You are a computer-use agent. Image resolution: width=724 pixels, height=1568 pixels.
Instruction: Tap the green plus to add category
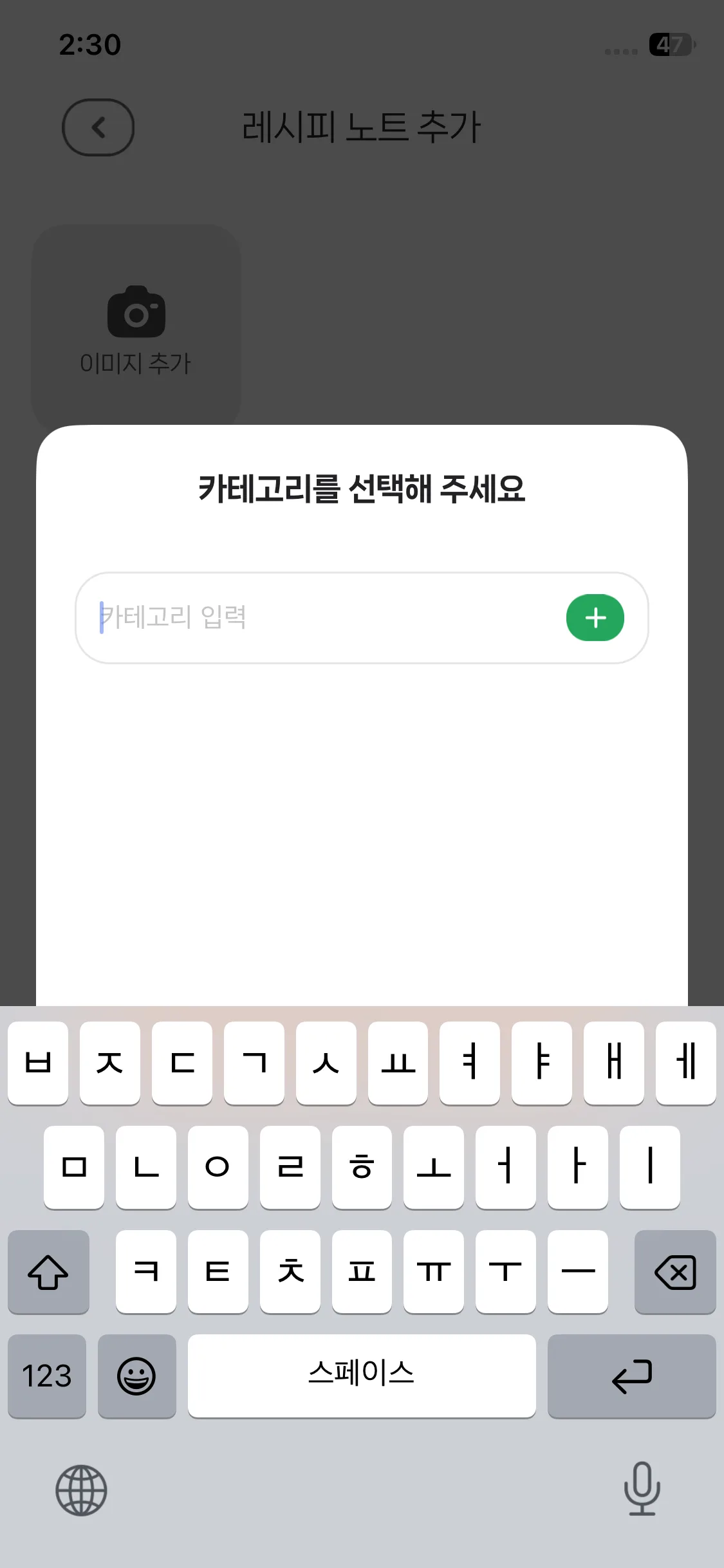(x=595, y=617)
